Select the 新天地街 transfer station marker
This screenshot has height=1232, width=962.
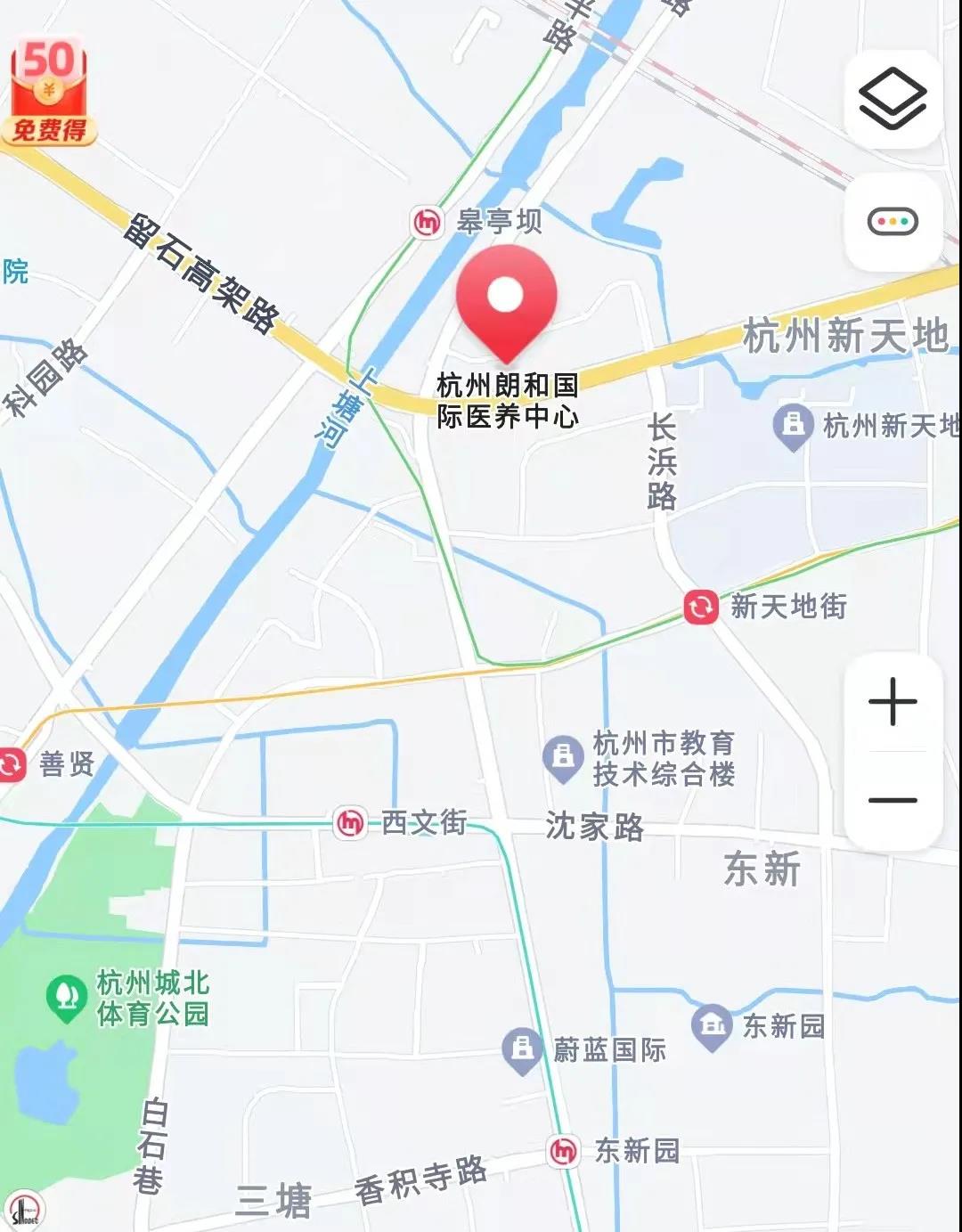[701, 608]
